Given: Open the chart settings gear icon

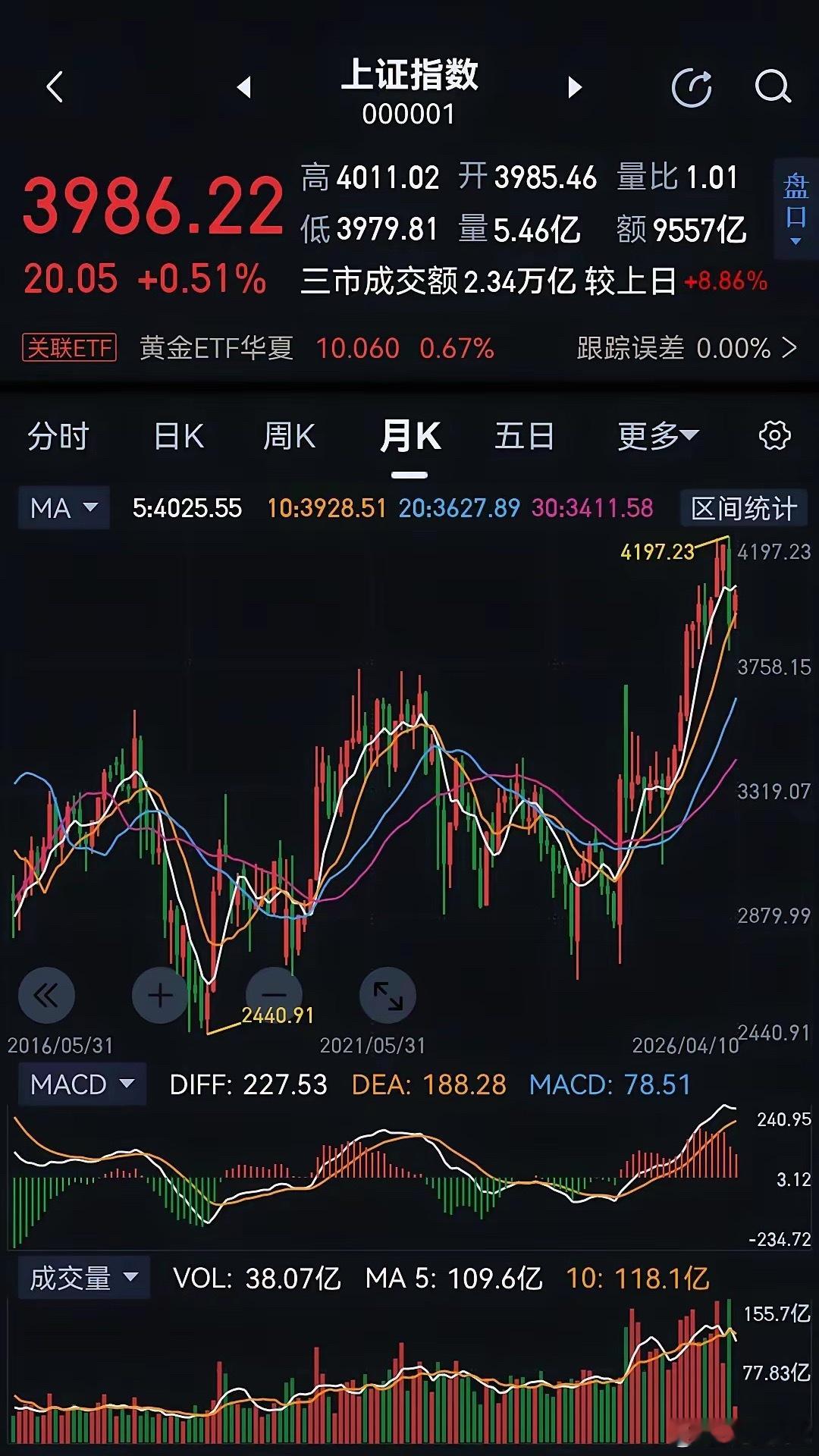Looking at the screenshot, I should tap(774, 436).
